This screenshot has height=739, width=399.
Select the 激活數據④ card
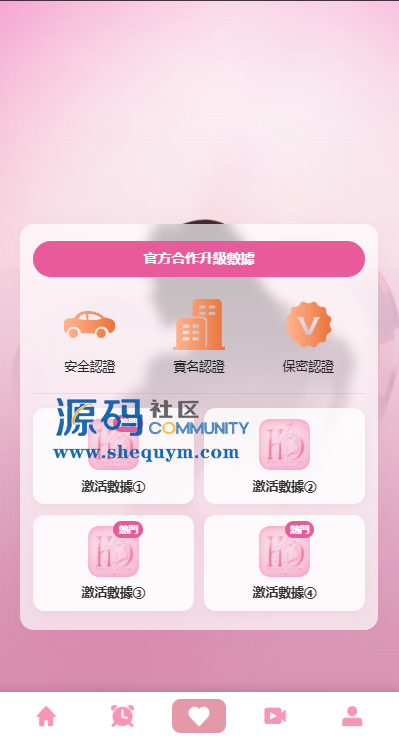coord(285,563)
